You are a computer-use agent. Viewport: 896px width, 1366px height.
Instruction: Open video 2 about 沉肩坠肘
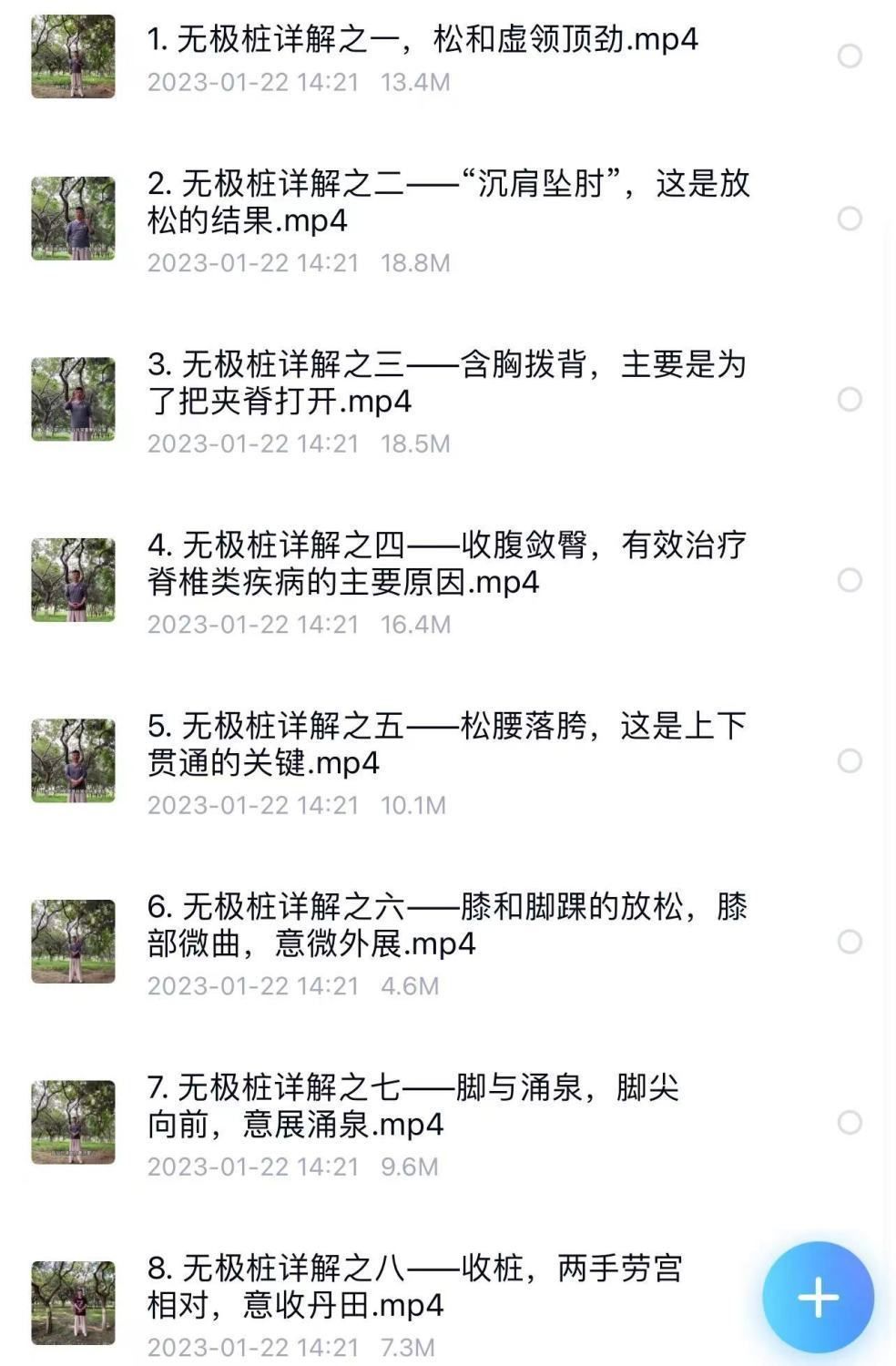(446, 202)
